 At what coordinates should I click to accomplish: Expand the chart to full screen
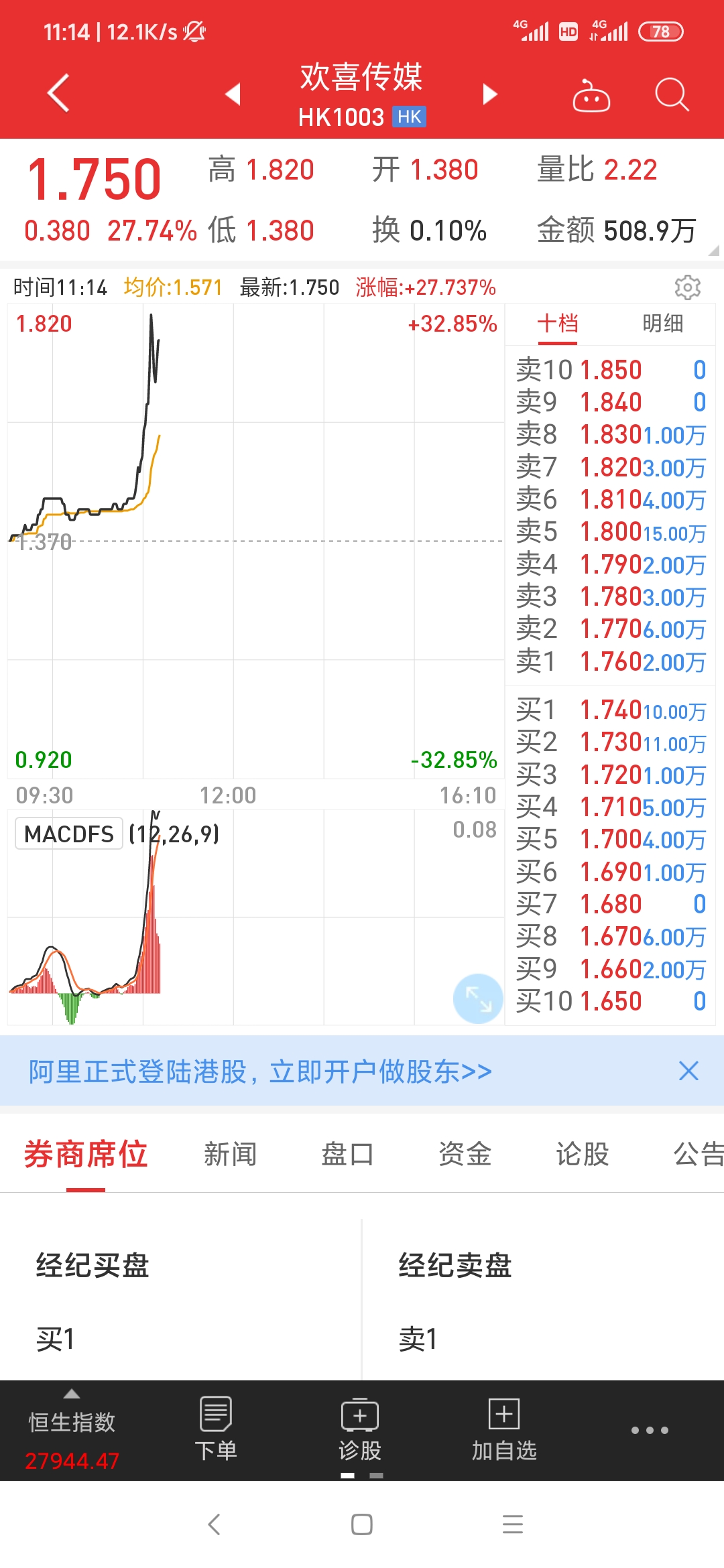tap(478, 998)
